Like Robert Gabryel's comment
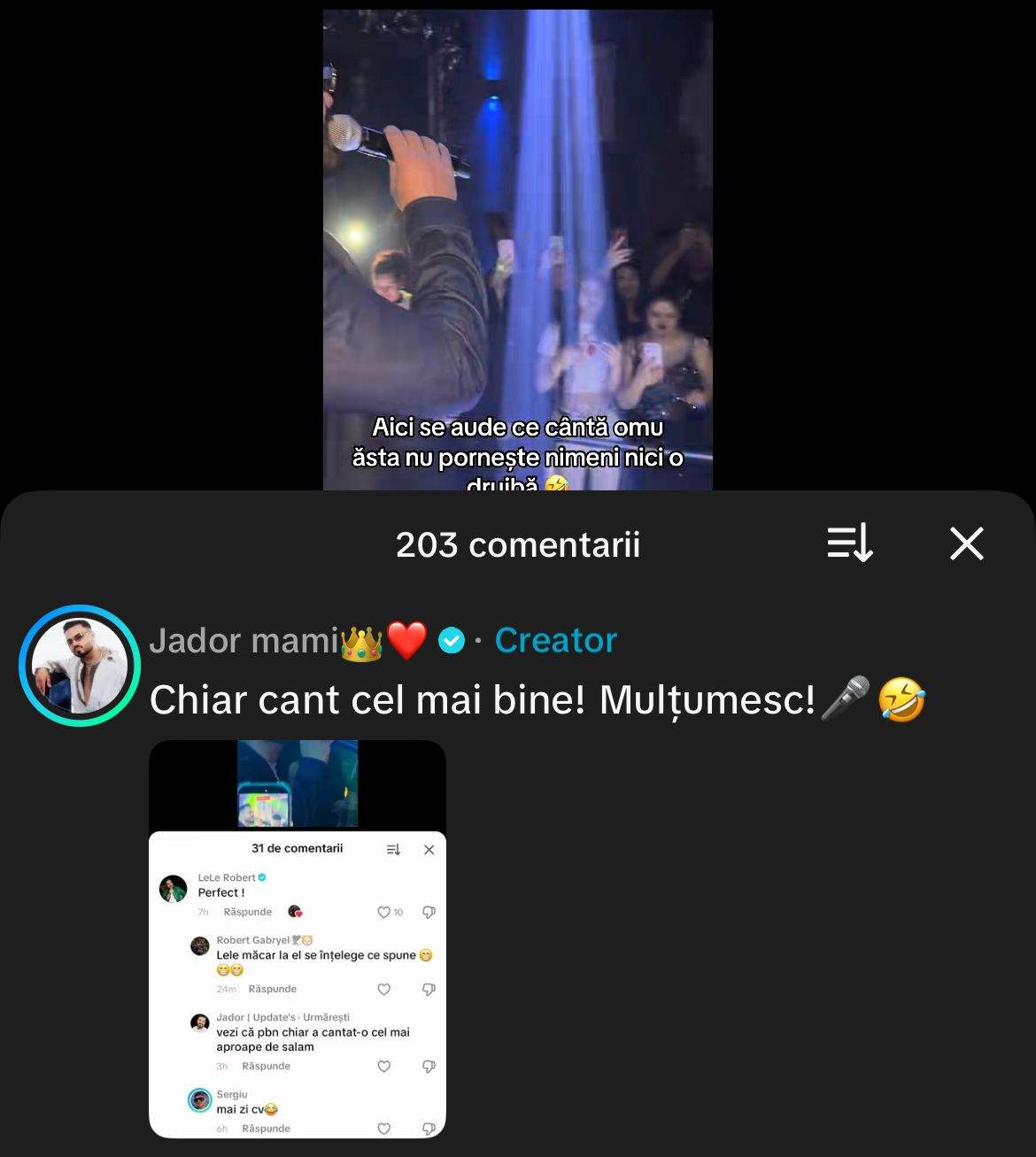This screenshot has width=1036, height=1157. [384, 989]
